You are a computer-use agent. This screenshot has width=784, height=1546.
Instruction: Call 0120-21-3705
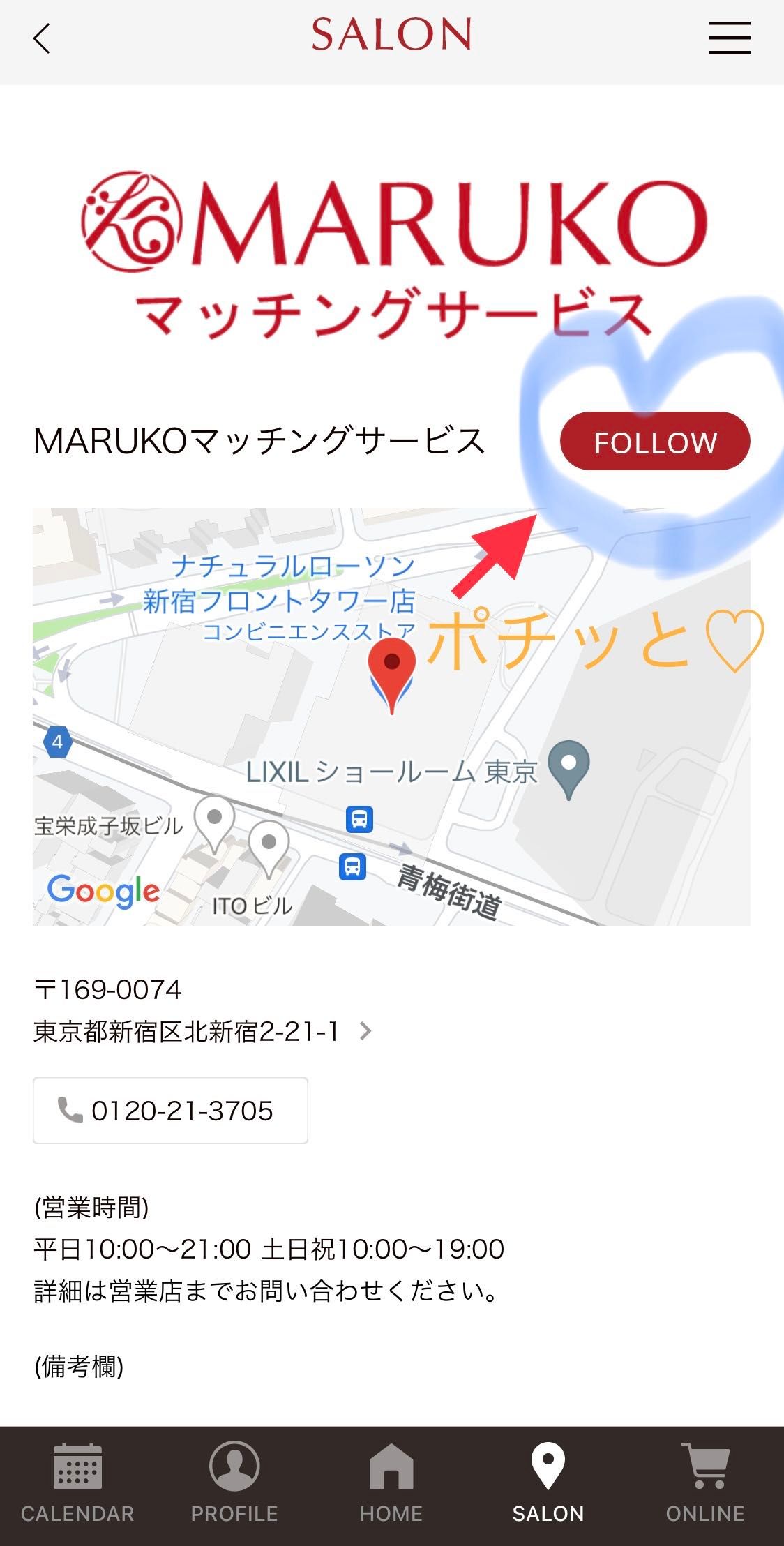(170, 1111)
